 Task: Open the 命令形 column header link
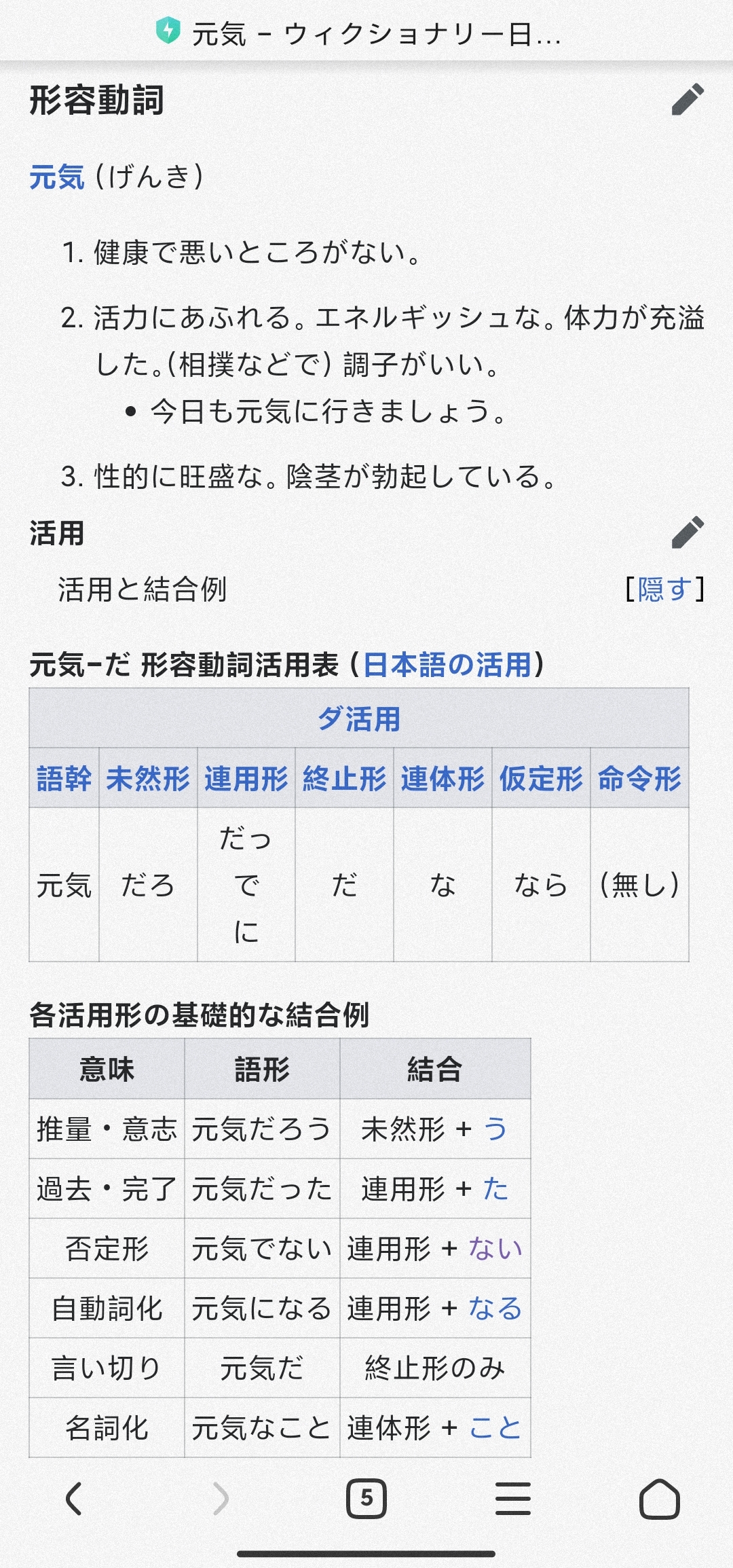click(639, 778)
